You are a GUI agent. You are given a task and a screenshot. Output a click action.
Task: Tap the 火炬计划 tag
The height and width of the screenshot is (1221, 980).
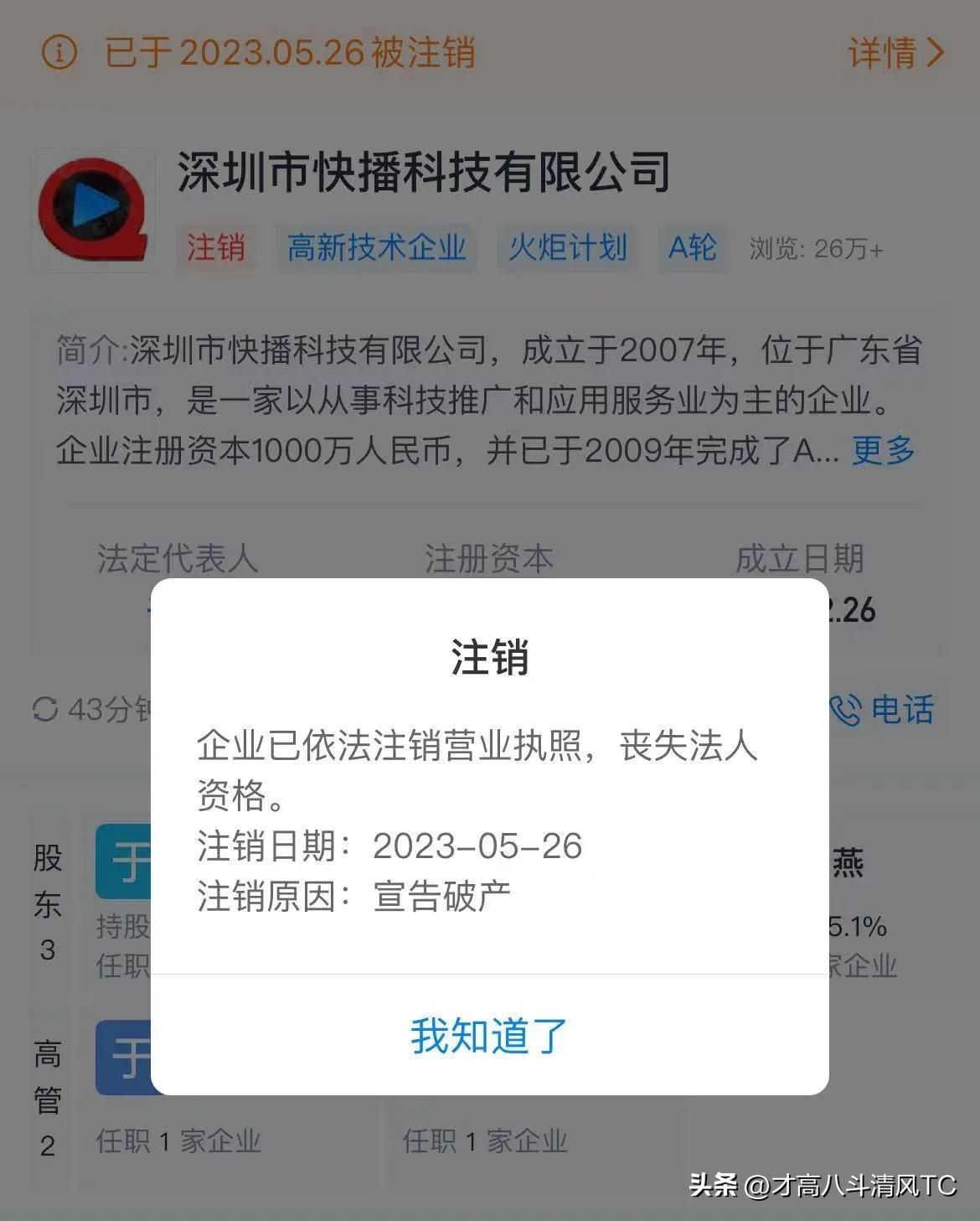pyautogui.click(x=567, y=248)
